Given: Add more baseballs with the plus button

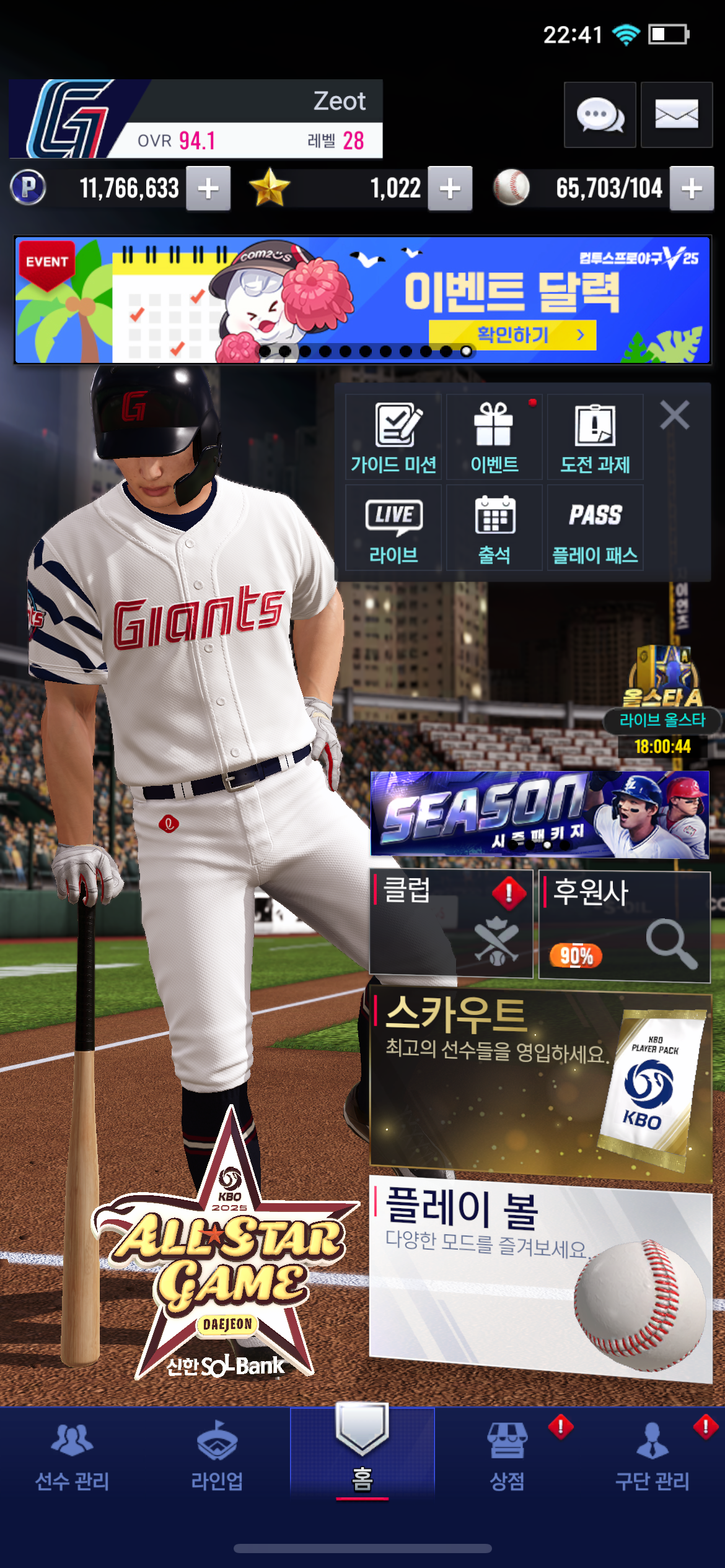Looking at the screenshot, I should (692, 188).
